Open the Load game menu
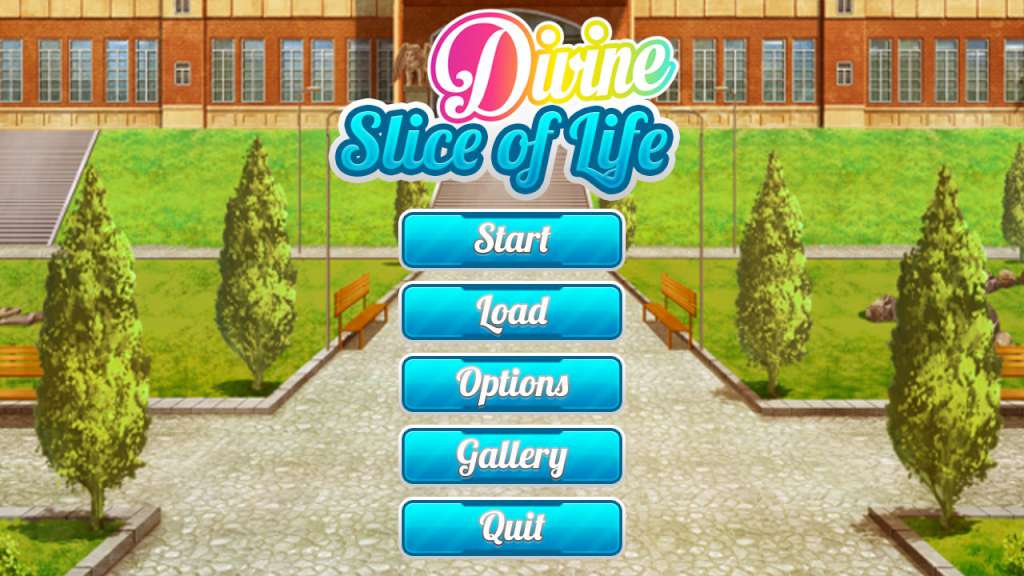Image resolution: width=1024 pixels, height=576 pixels. pos(512,312)
